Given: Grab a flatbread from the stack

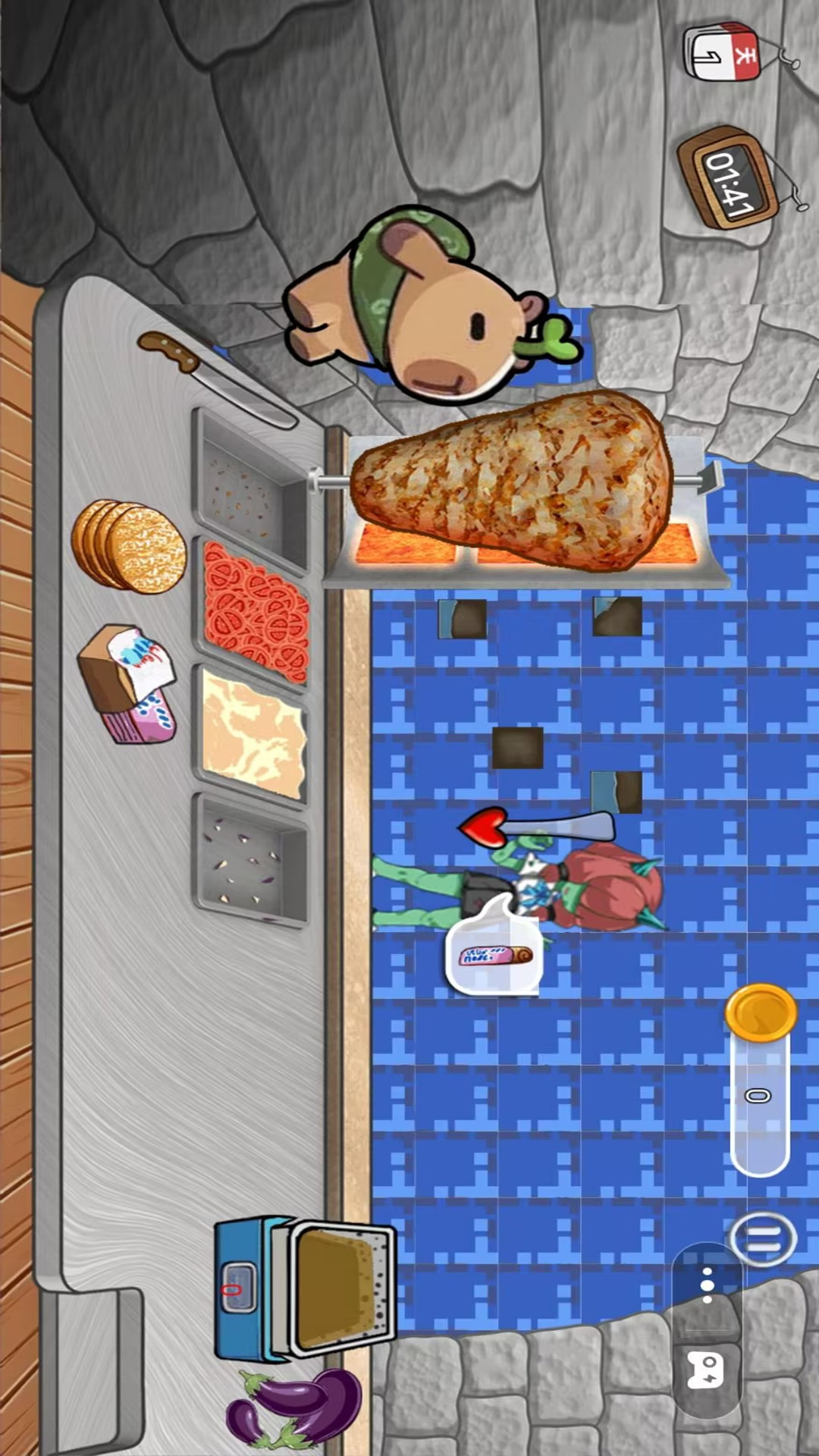Looking at the screenshot, I should pos(130,545).
